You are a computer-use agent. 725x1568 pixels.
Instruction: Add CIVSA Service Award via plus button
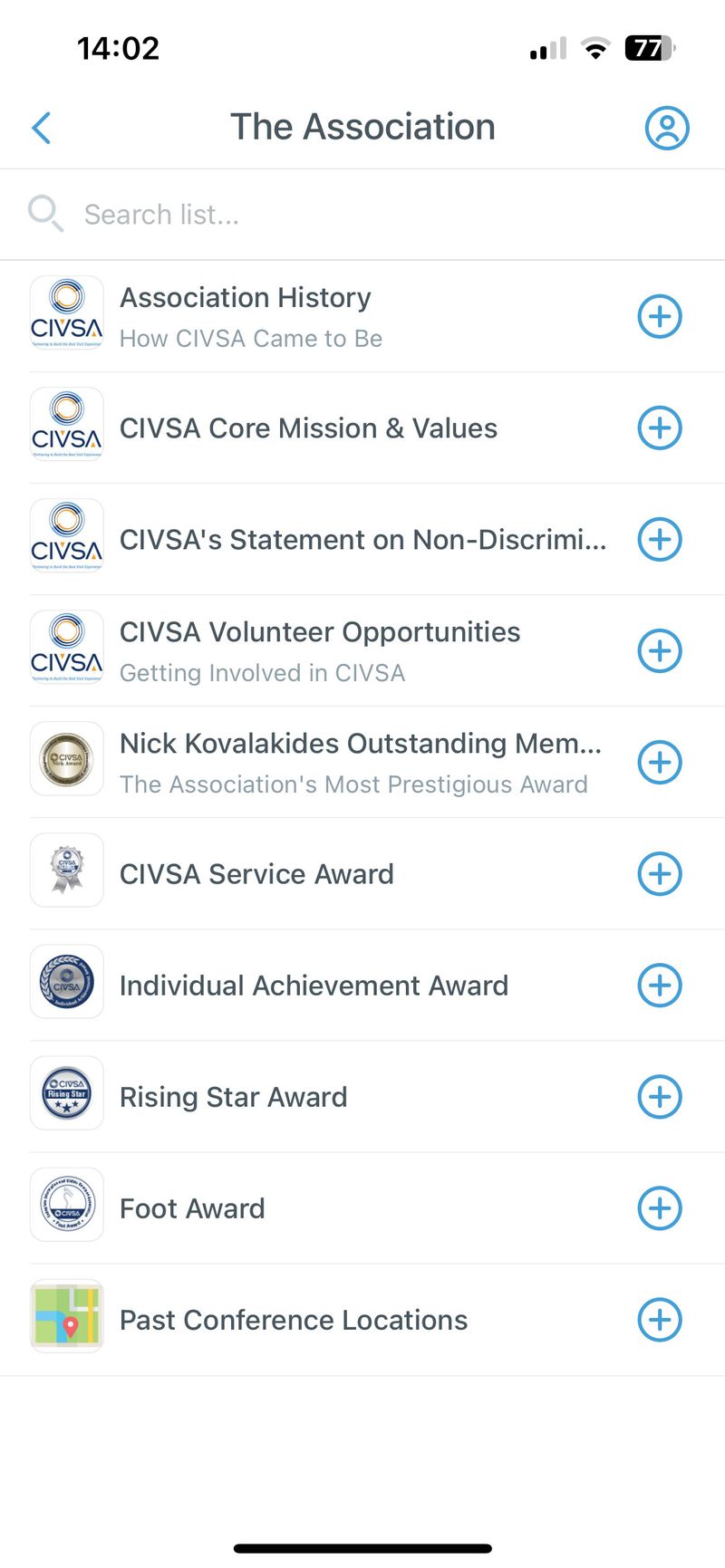click(659, 874)
